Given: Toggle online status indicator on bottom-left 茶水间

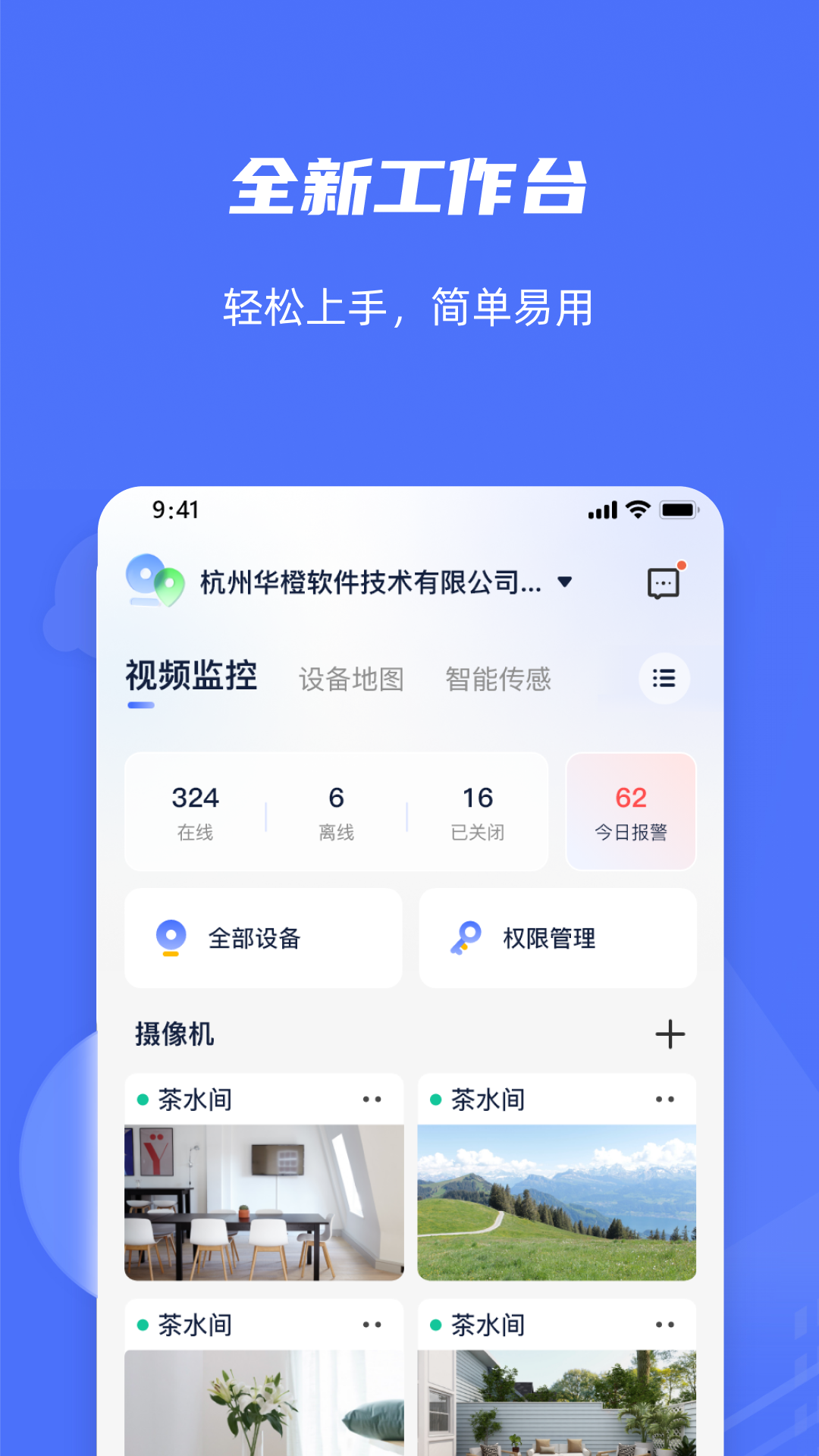Looking at the screenshot, I should [x=143, y=1325].
